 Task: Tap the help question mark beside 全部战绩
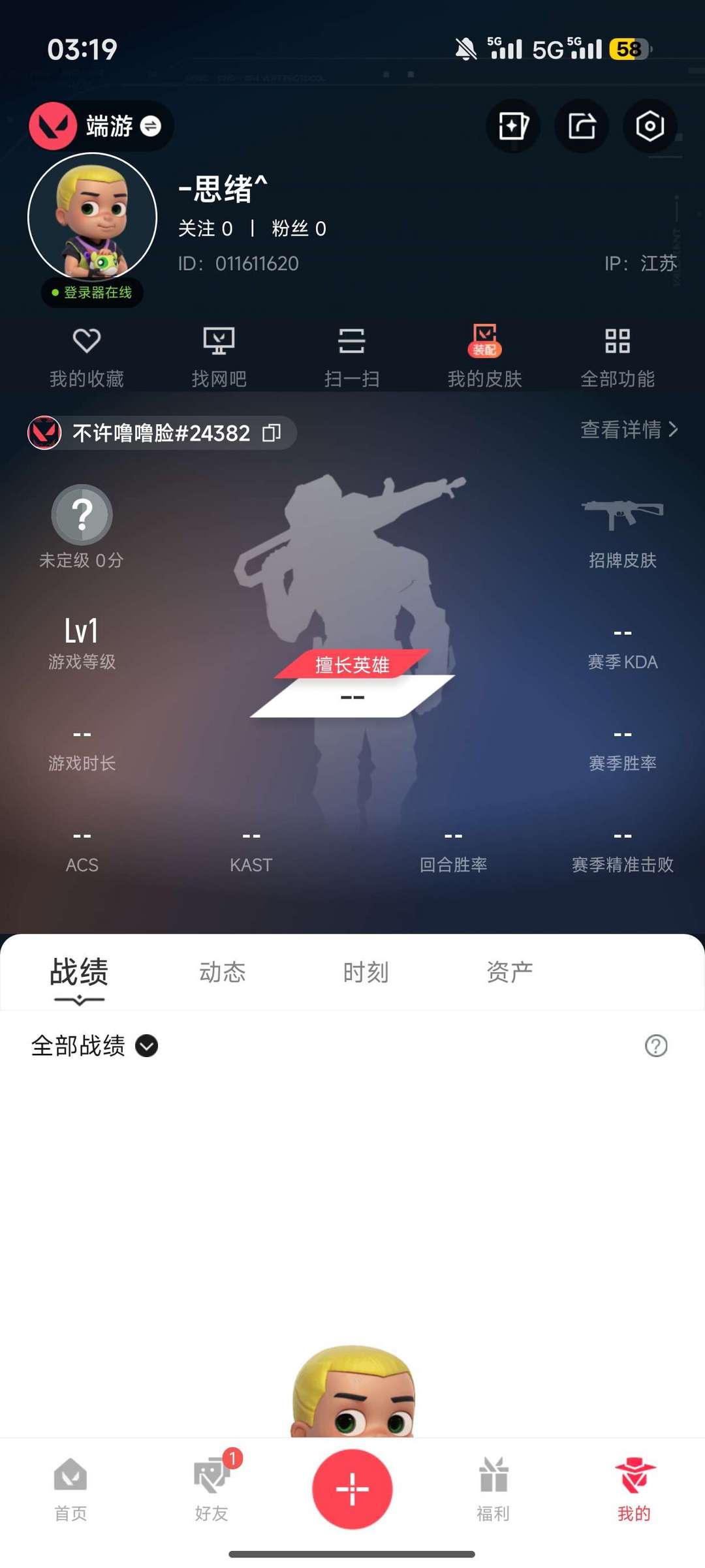point(655,1046)
